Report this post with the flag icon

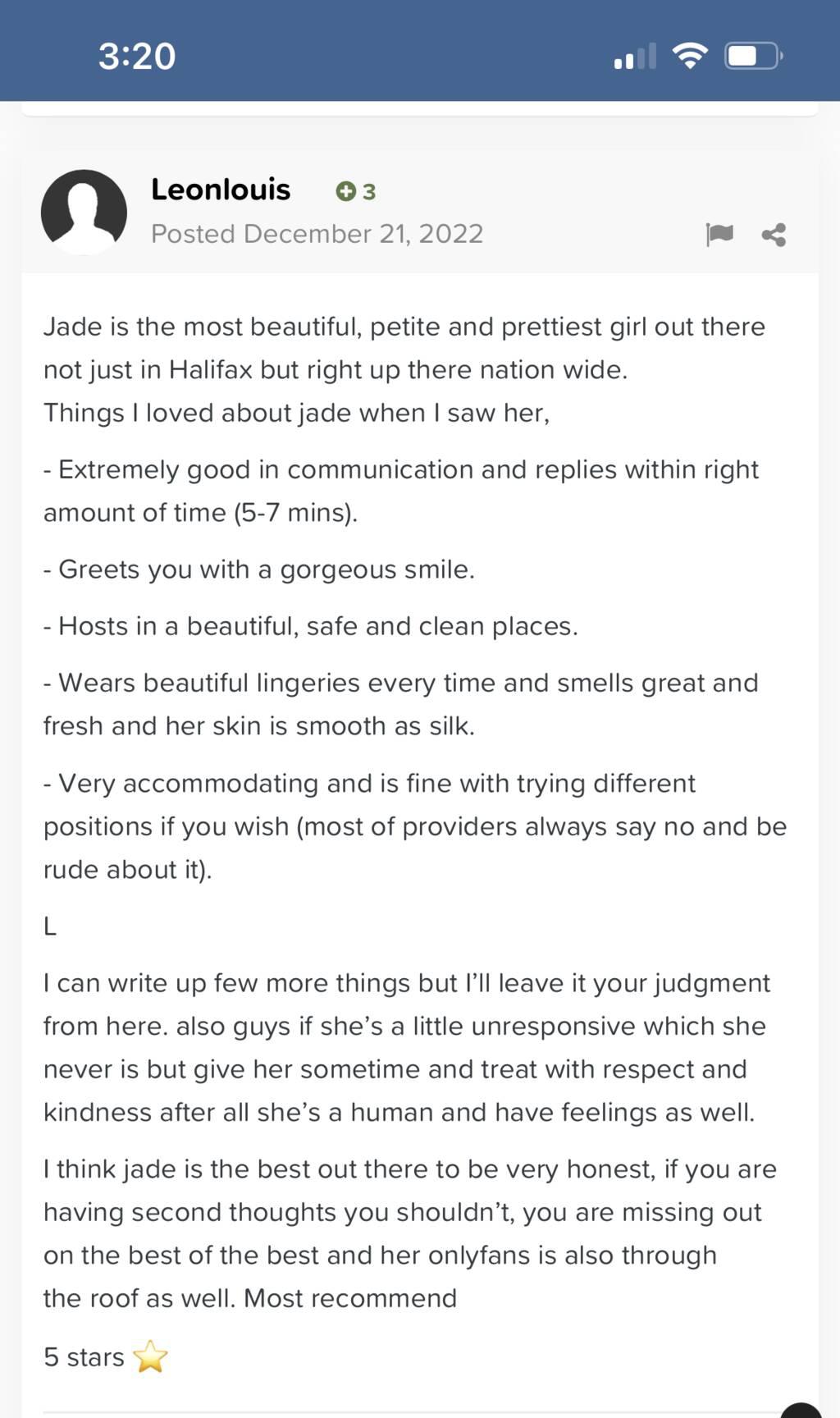(x=719, y=235)
